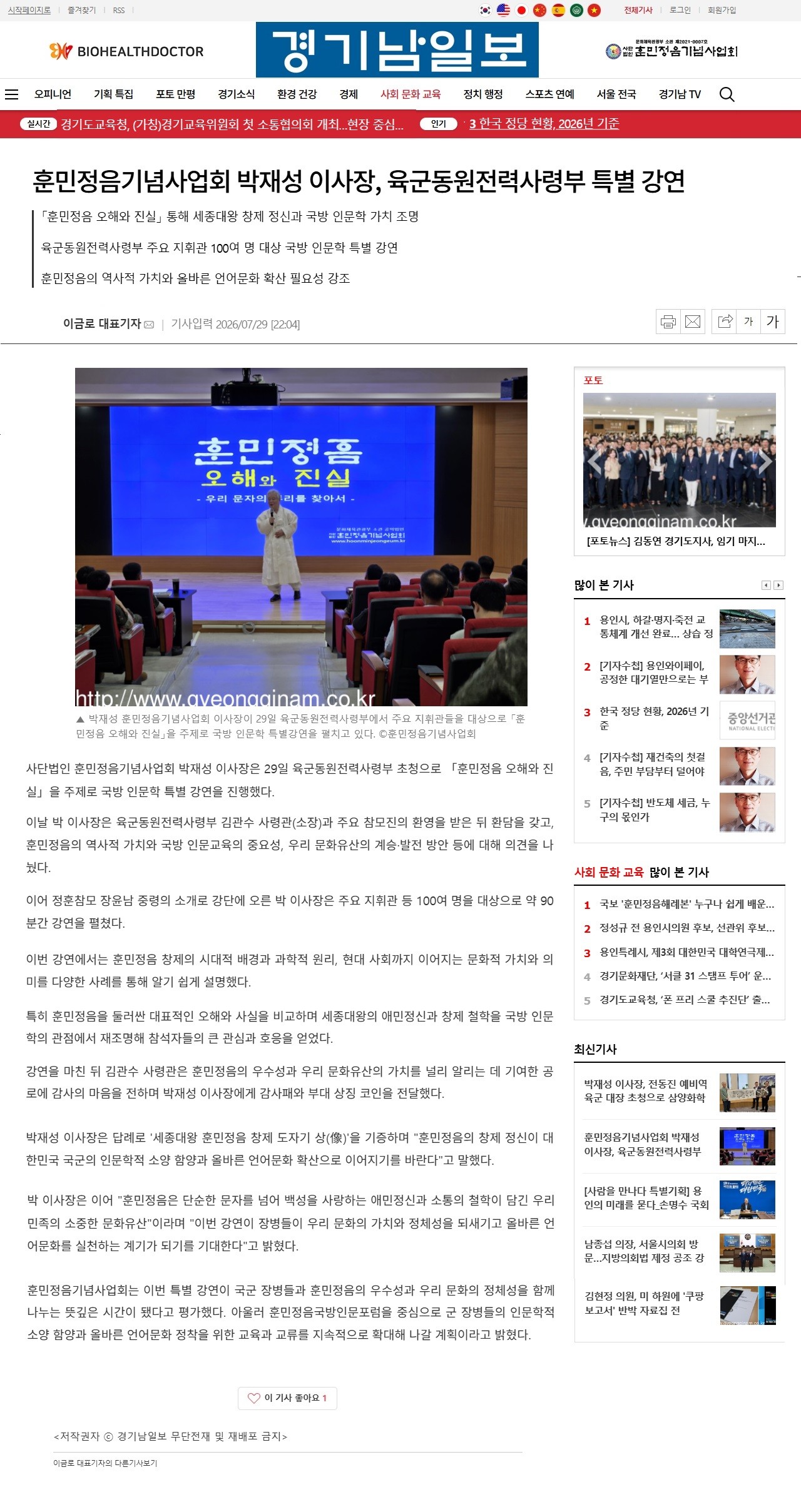801x1512 pixels.
Task: Increase the article font size
Action: click(x=773, y=322)
